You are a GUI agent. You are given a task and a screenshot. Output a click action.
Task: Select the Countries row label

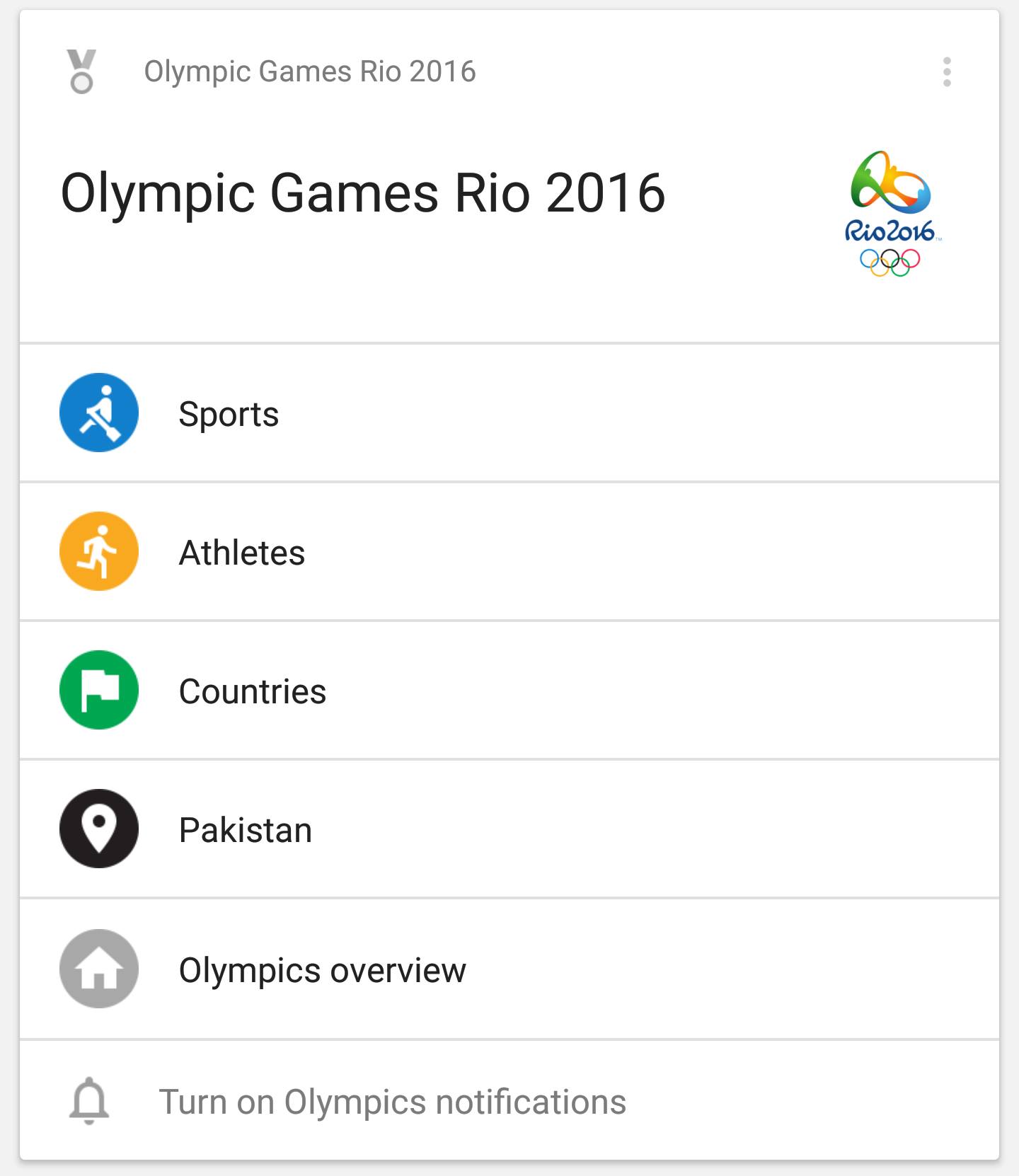click(x=253, y=691)
